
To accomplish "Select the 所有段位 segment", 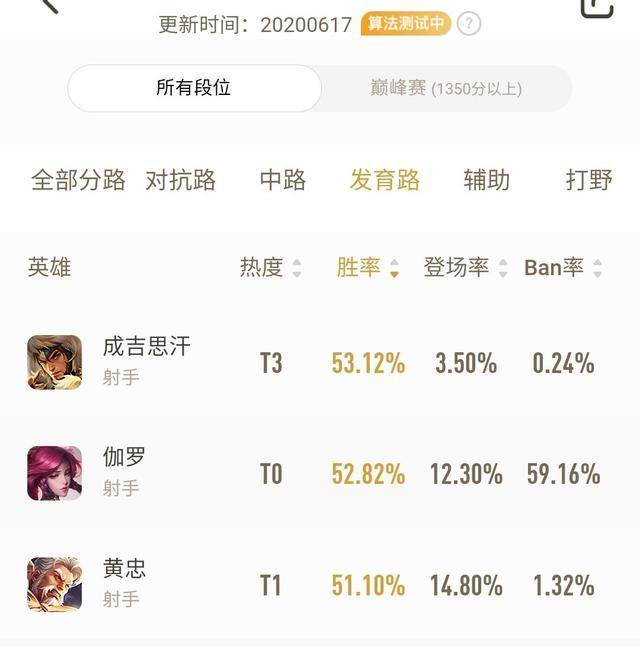I will [194, 88].
